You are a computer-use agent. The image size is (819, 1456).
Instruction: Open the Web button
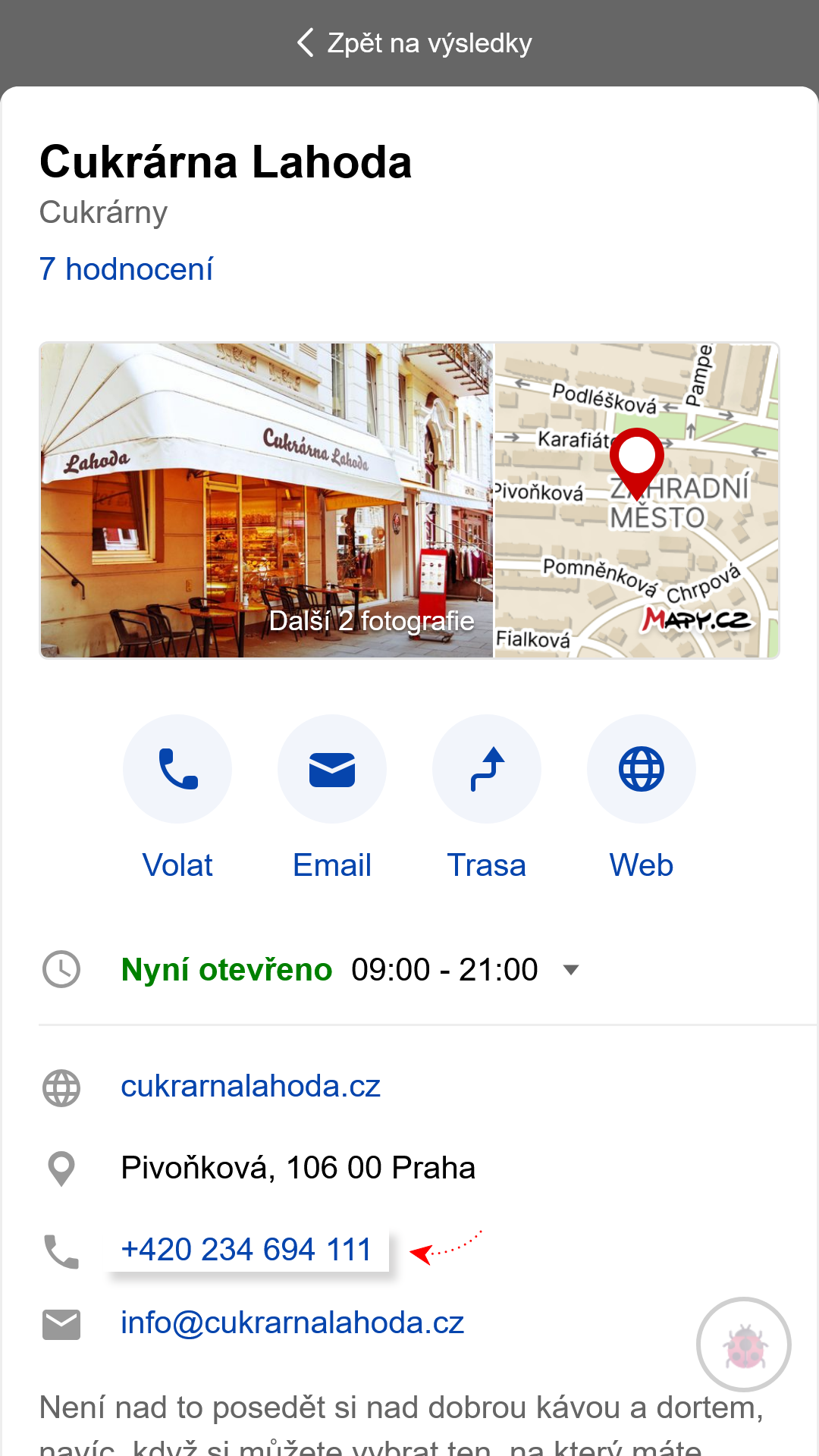pos(642,798)
